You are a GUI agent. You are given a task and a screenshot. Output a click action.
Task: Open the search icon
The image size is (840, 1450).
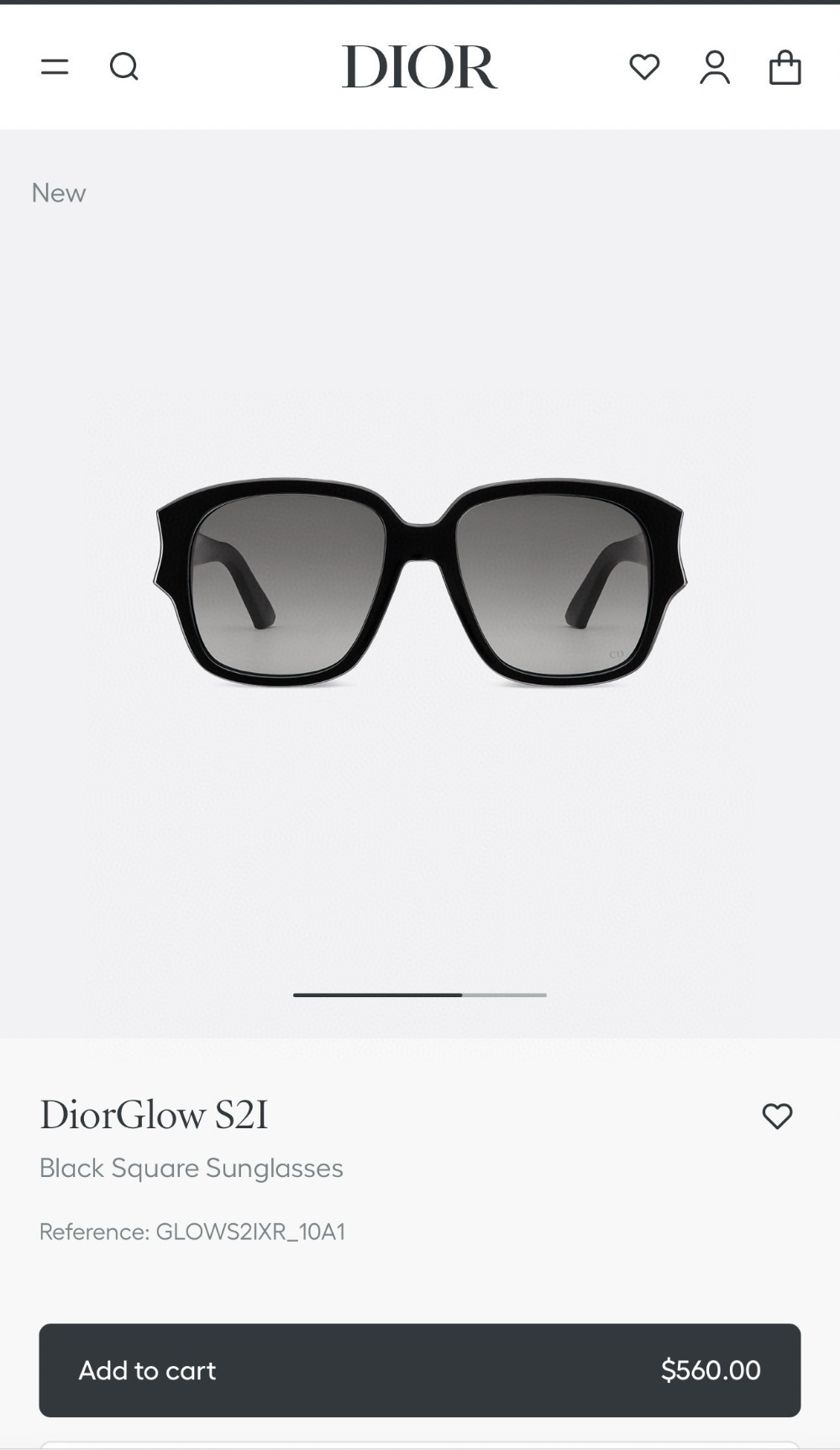tap(124, 66)
